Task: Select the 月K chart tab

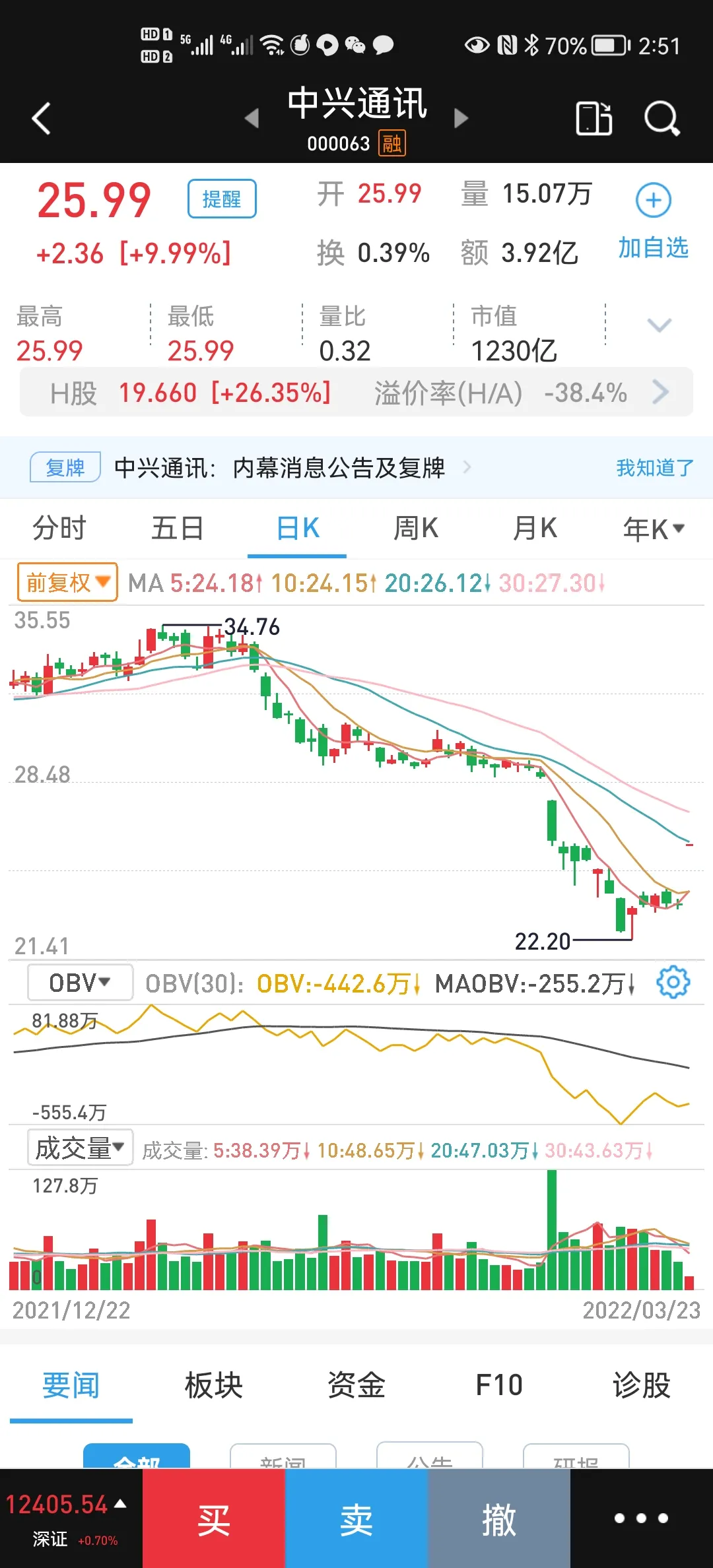Action: 535,529
